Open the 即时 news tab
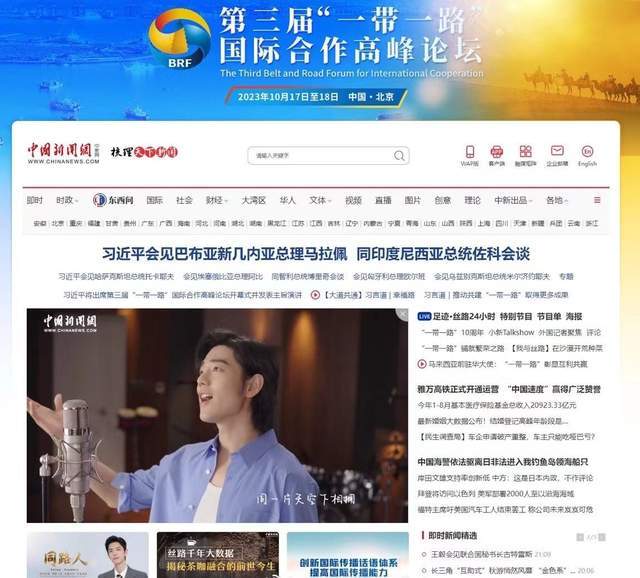 tap(35, 200)
